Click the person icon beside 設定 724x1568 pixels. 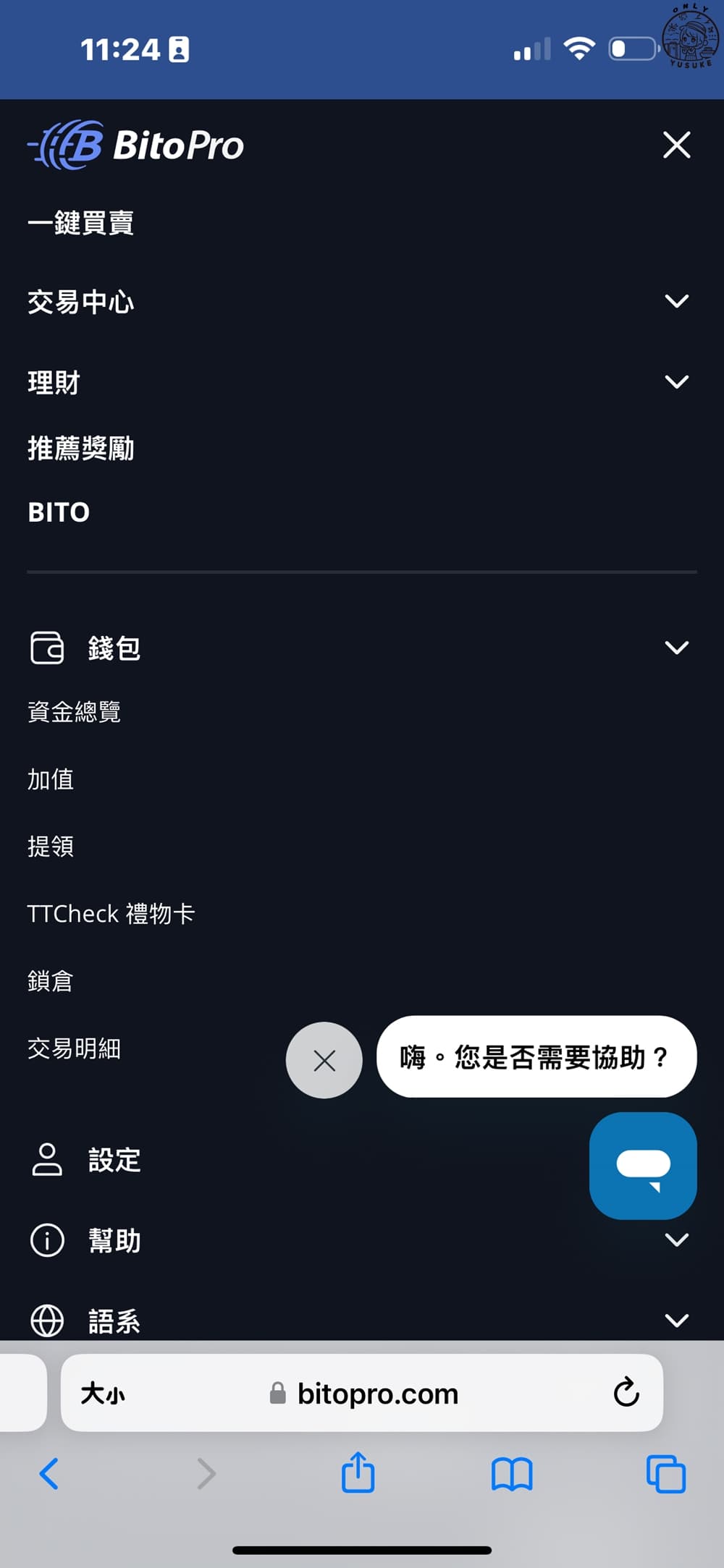click(x=47, y=1160)
